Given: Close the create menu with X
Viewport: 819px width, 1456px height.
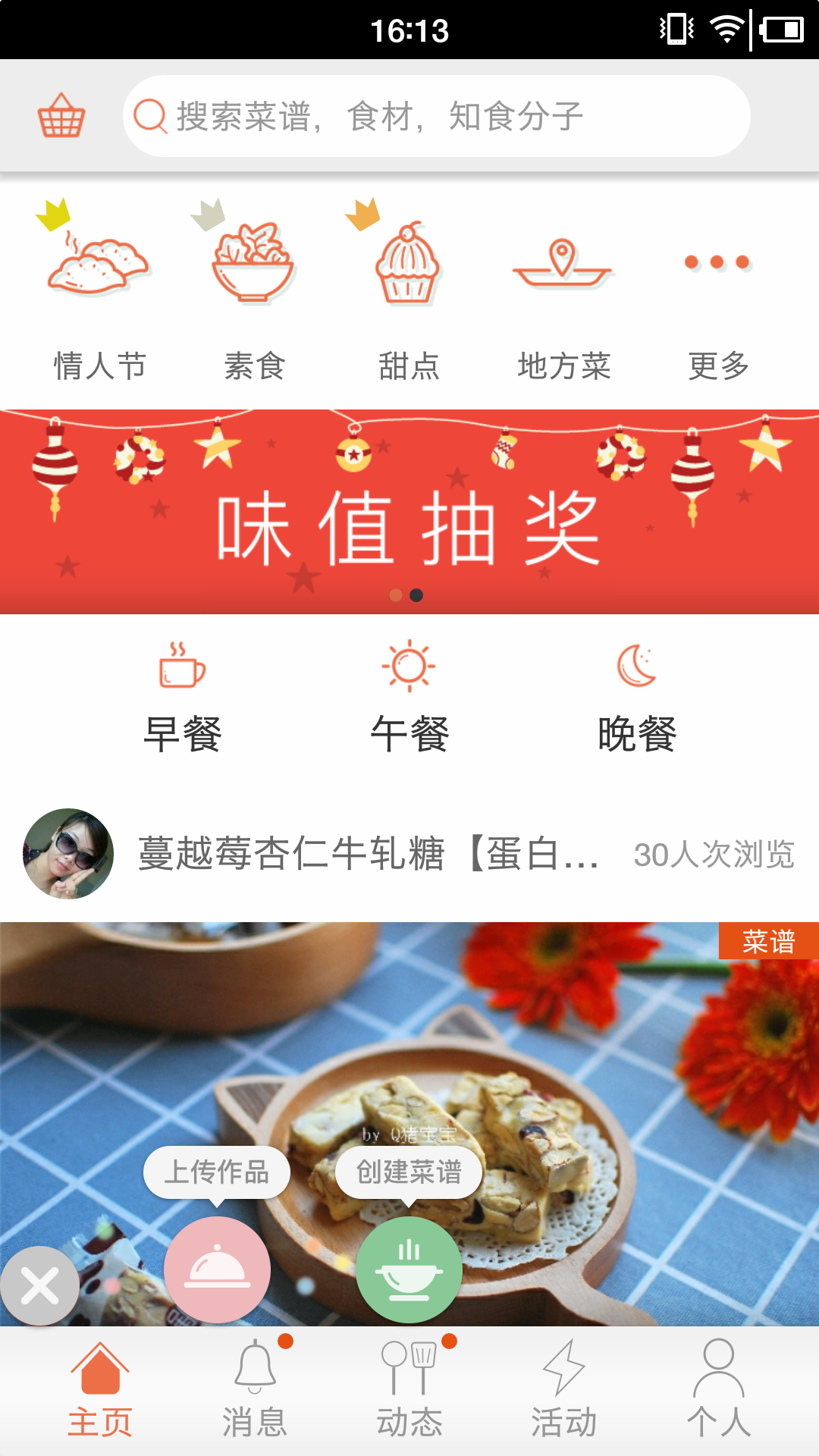Looking at the screenshot, I should click(x=39, y=1286).
